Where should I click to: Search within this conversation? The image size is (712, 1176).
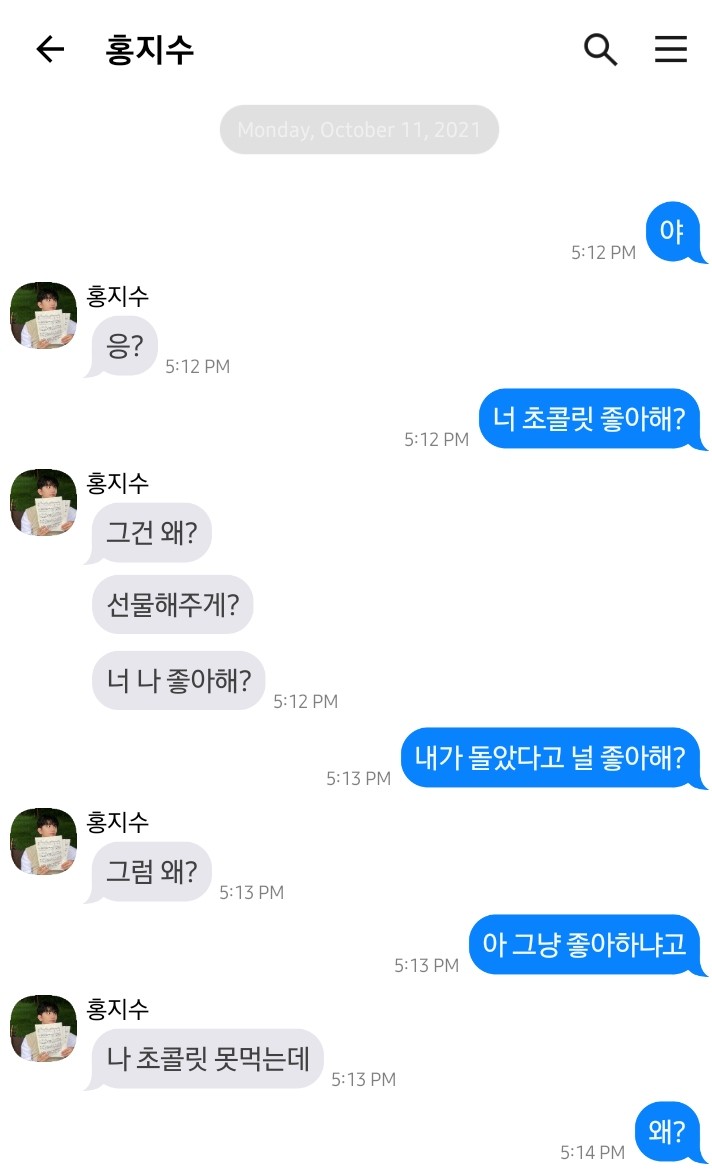coord(600,49)
